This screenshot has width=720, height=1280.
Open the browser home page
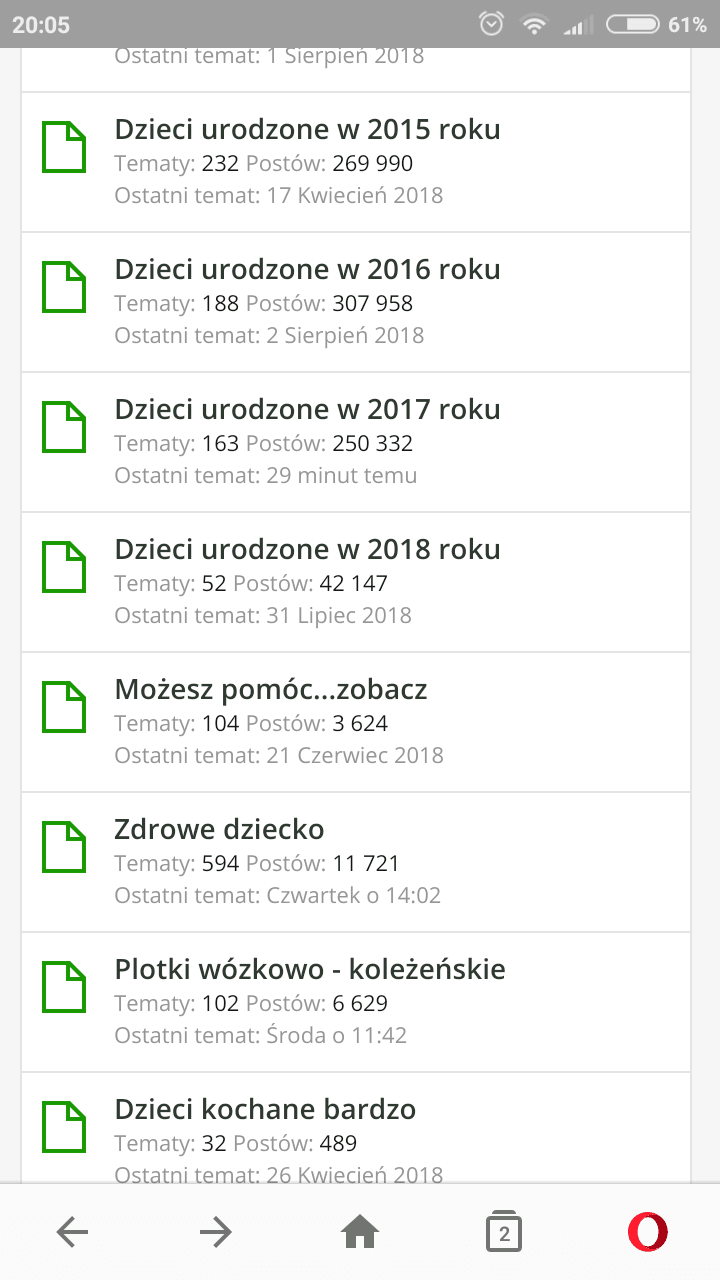360,1233
